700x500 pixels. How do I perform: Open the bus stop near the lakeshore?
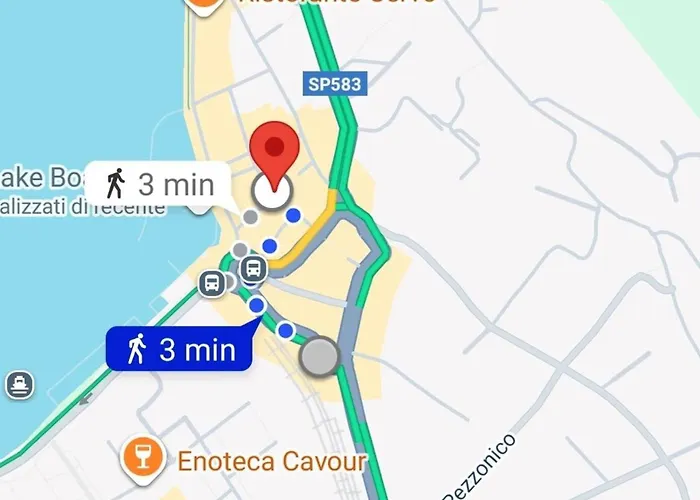[212, 283]
